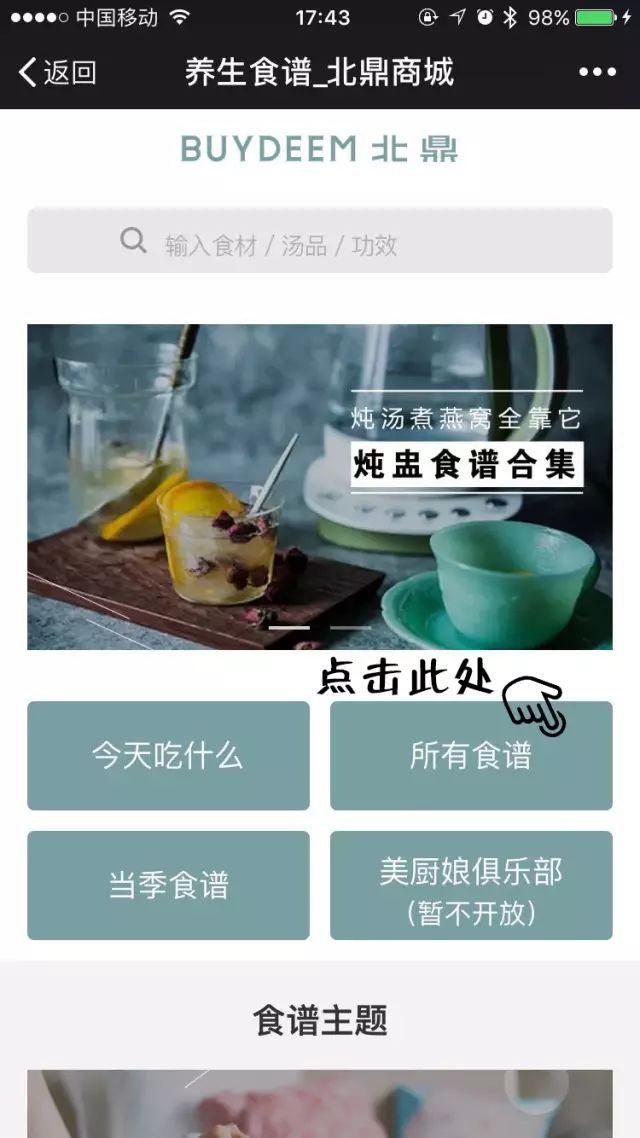Open 今天吃什么
This screenshot has height=1138, width=640.
[168, 756]
